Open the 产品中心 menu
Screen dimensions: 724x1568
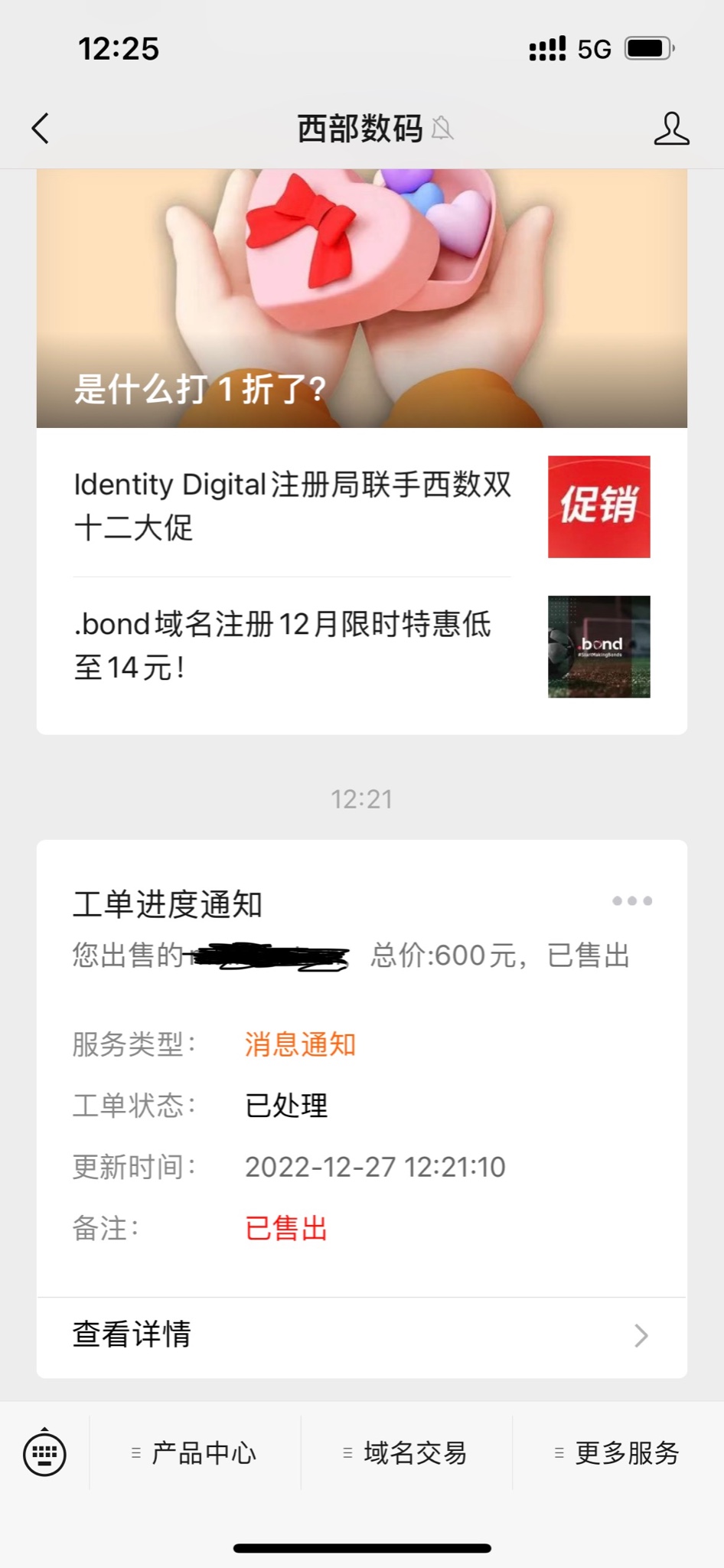(x=195, y=1453)
